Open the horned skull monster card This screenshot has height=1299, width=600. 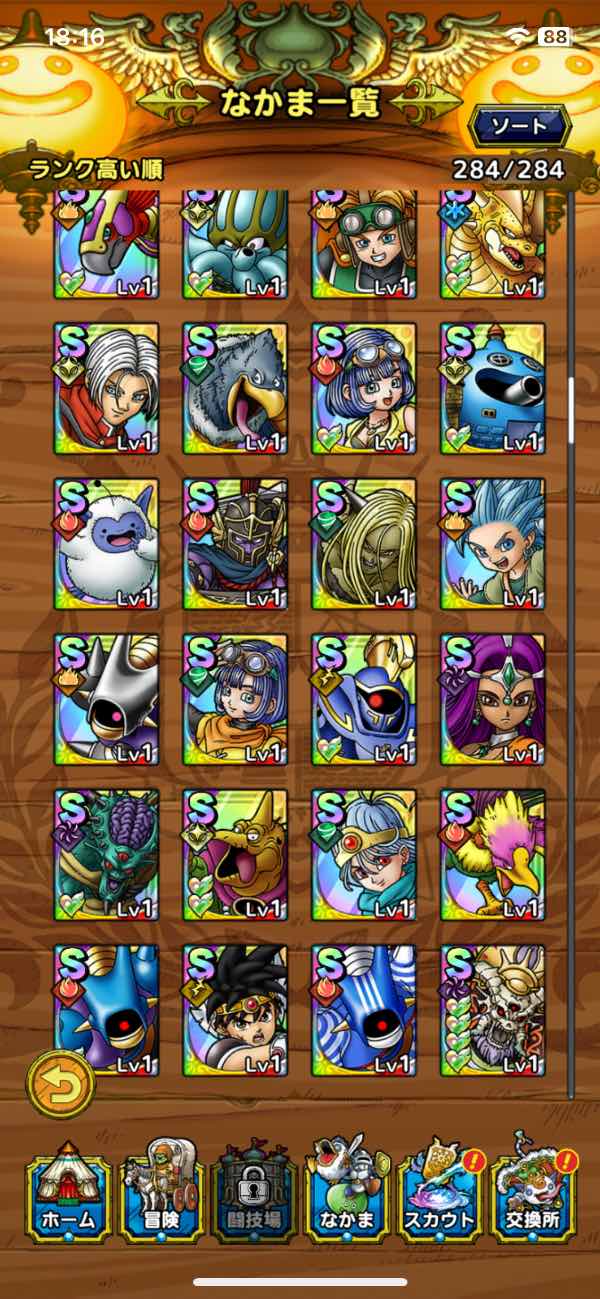click(494, 1010)
